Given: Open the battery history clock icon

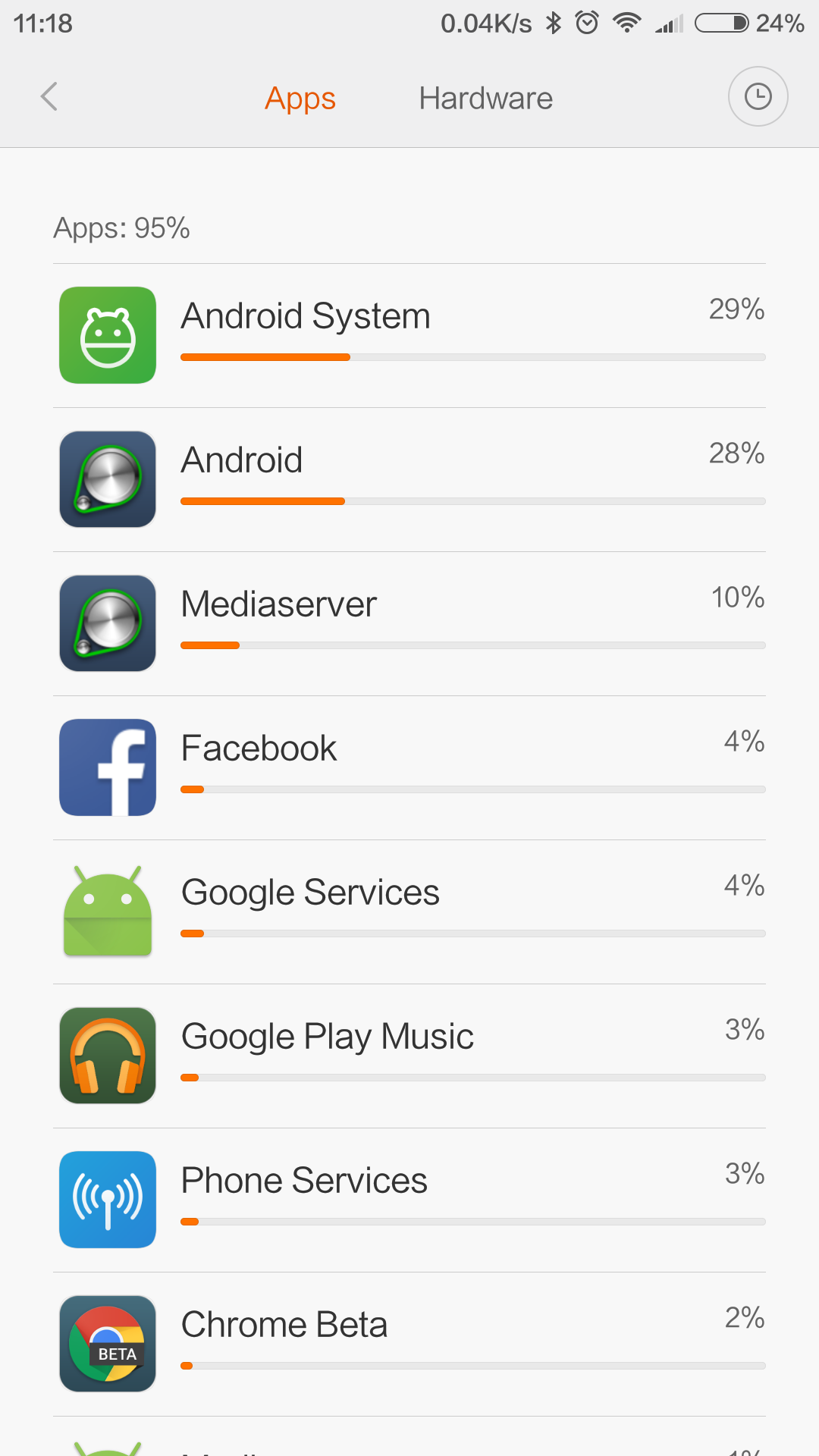Looking at the screenshot, I should click(x=758, y=97).
